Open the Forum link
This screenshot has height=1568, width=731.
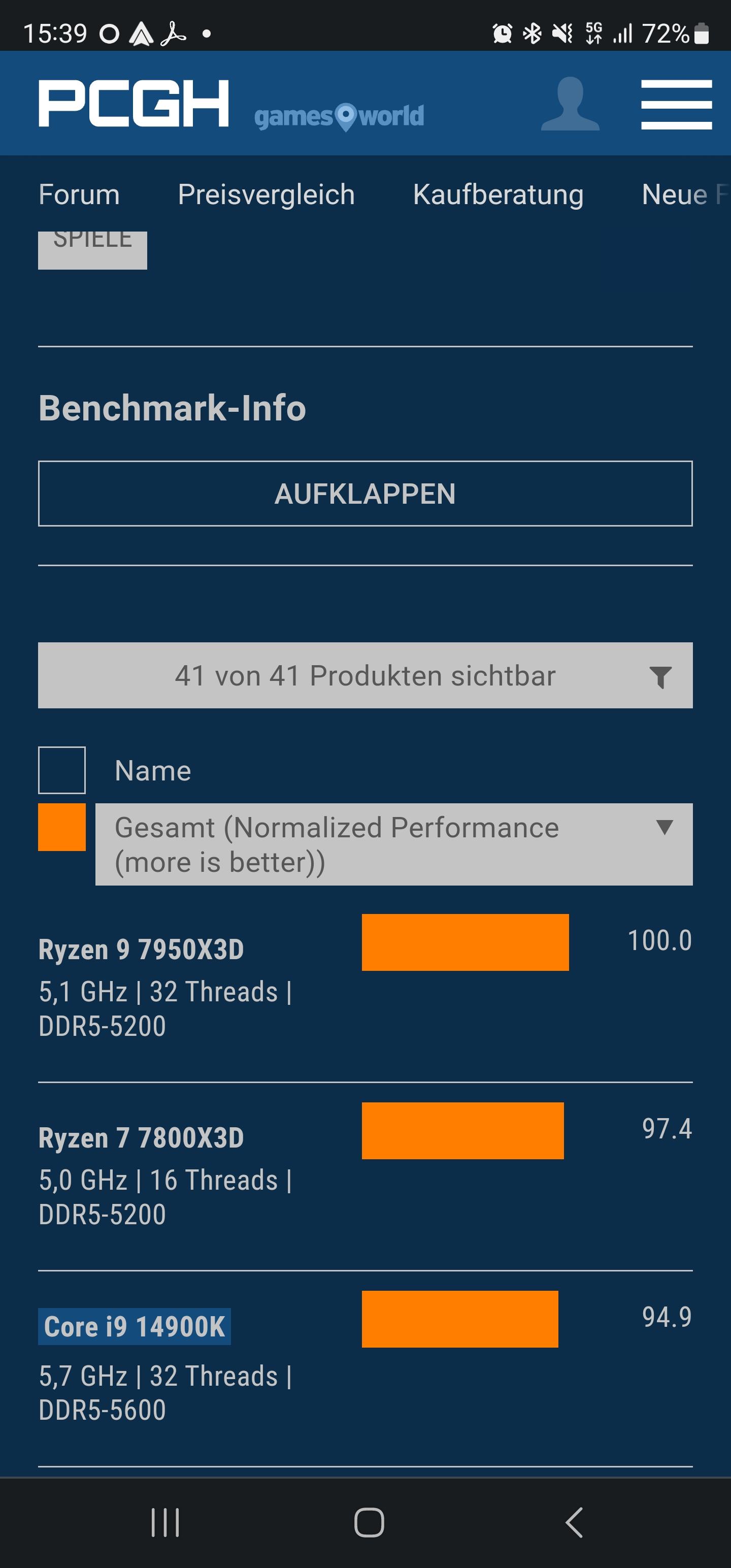click(79, 195)
